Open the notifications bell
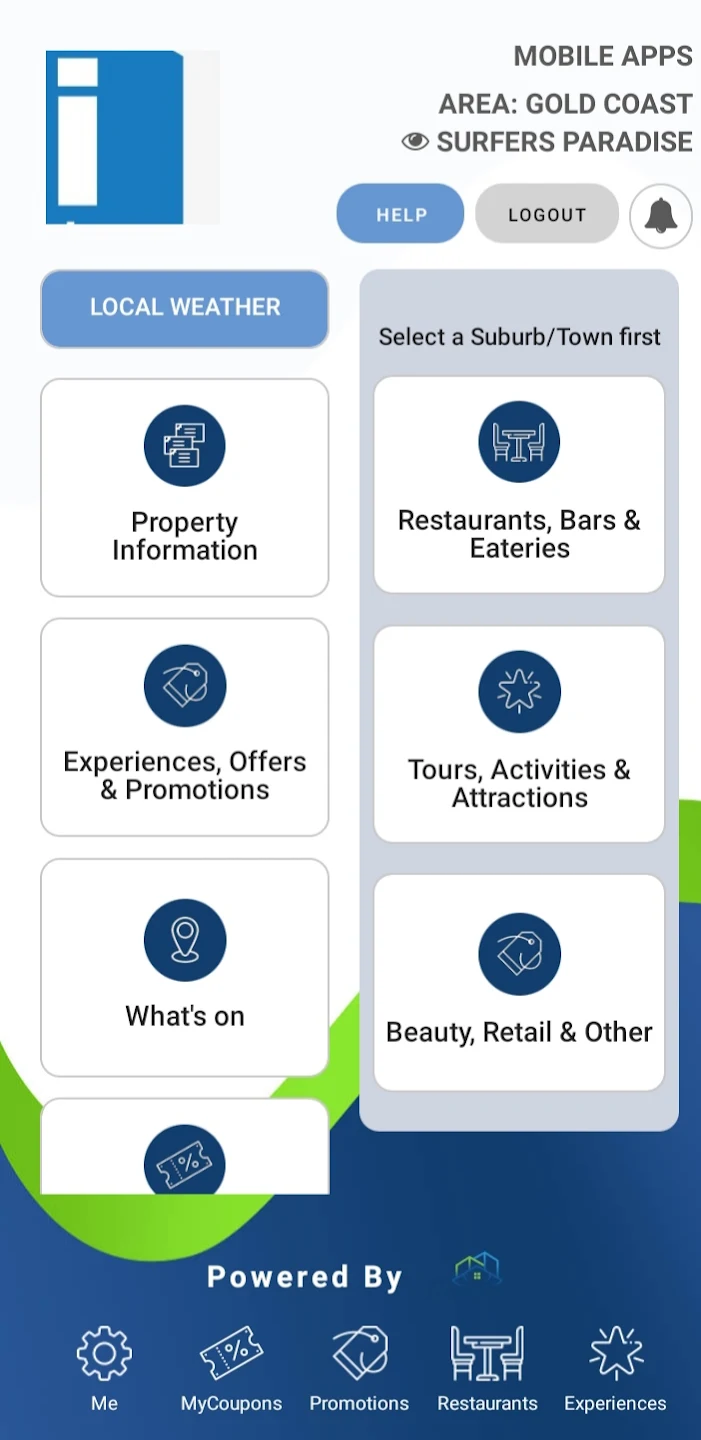The image size is (701, 1440). [661, 215]
